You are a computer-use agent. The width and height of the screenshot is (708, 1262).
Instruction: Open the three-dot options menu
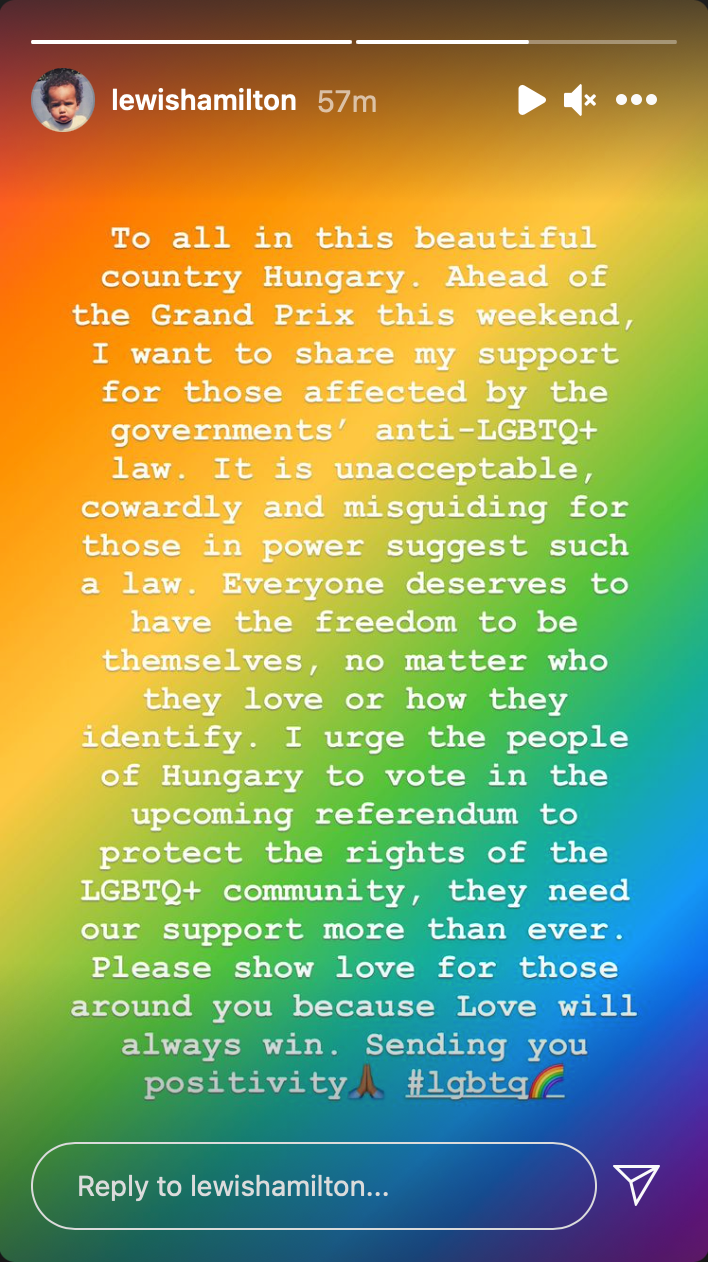click(636, 100)
